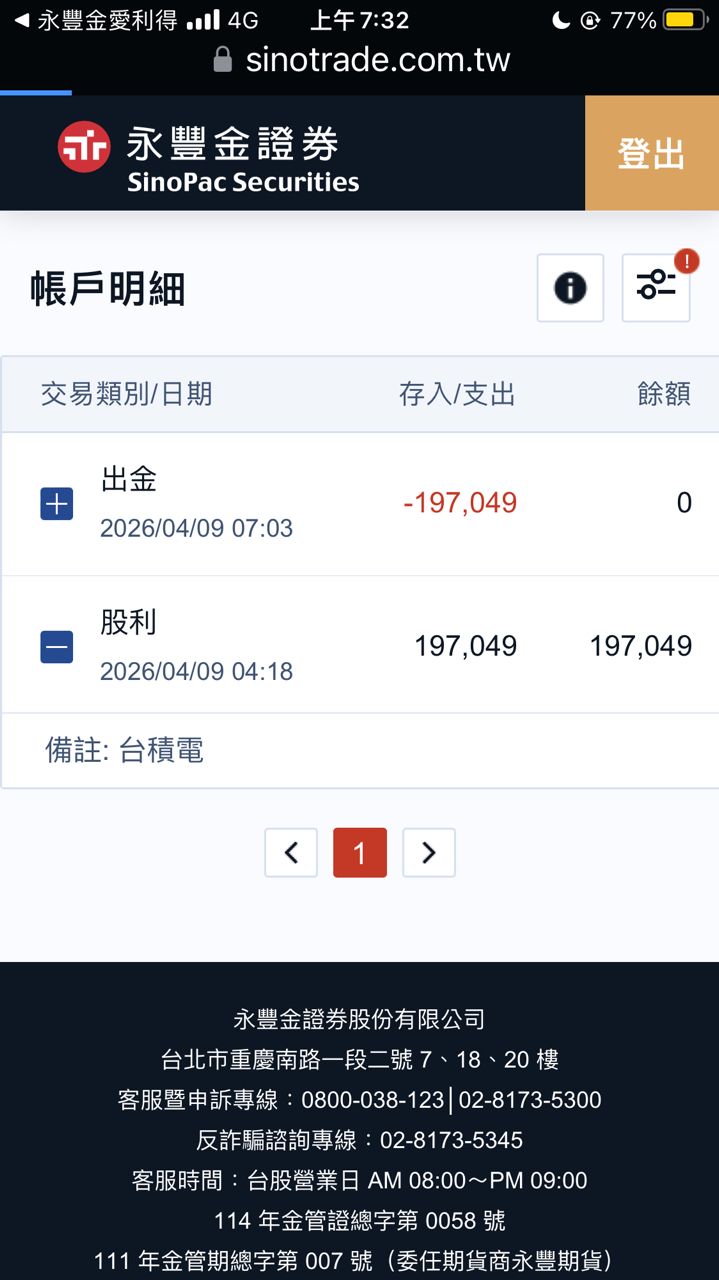Collapse the 股利 transaction row
The image size is (719, 1280).
pos(57,647)
